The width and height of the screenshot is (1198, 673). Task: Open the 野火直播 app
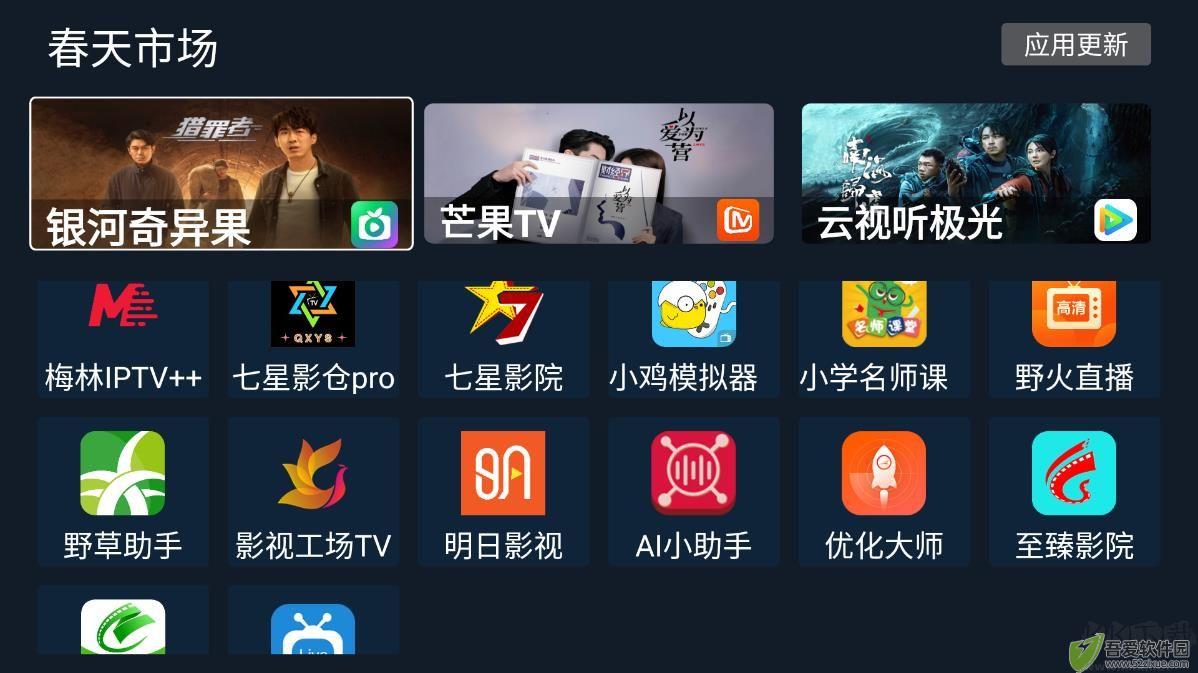point(1074,340)
